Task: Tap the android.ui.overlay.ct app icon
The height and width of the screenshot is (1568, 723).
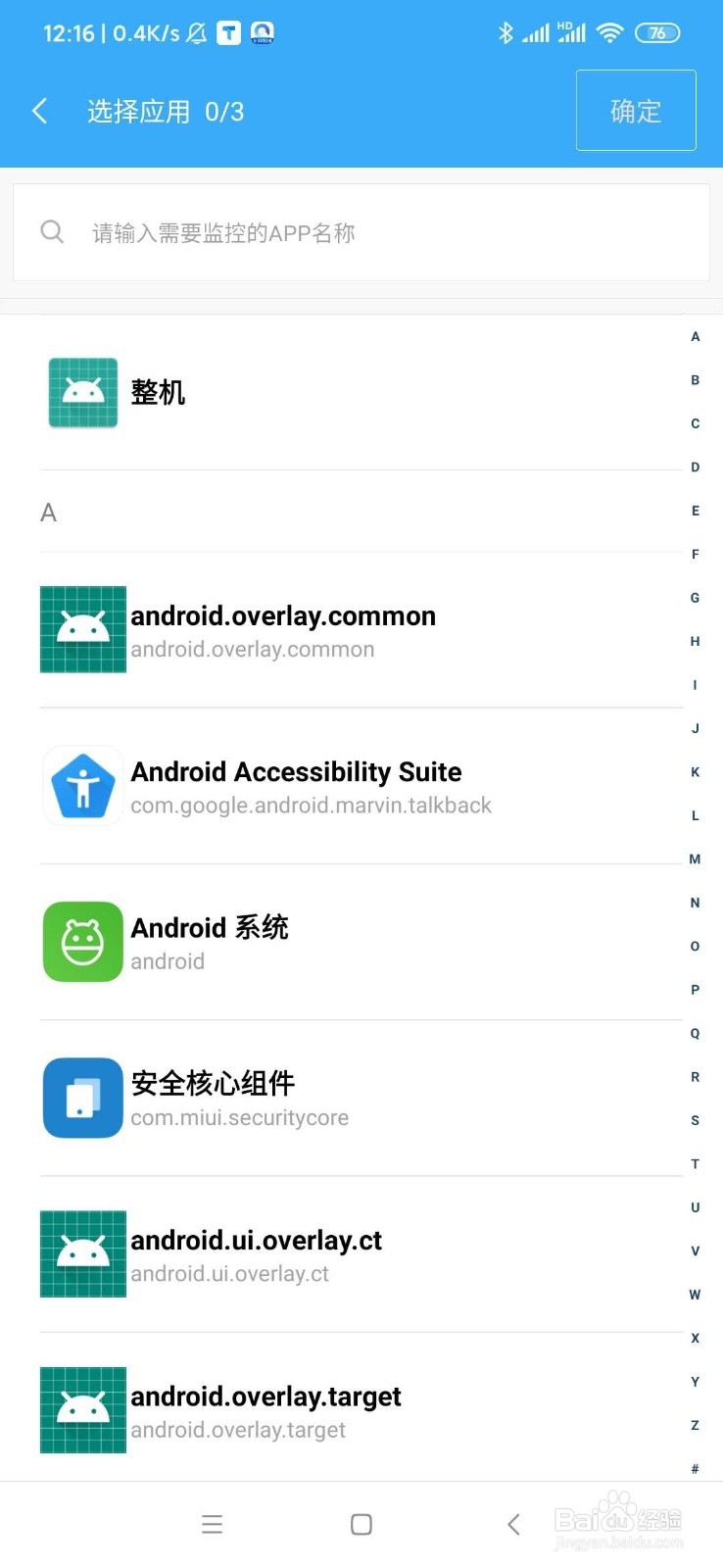Action: pos(82,1253)
